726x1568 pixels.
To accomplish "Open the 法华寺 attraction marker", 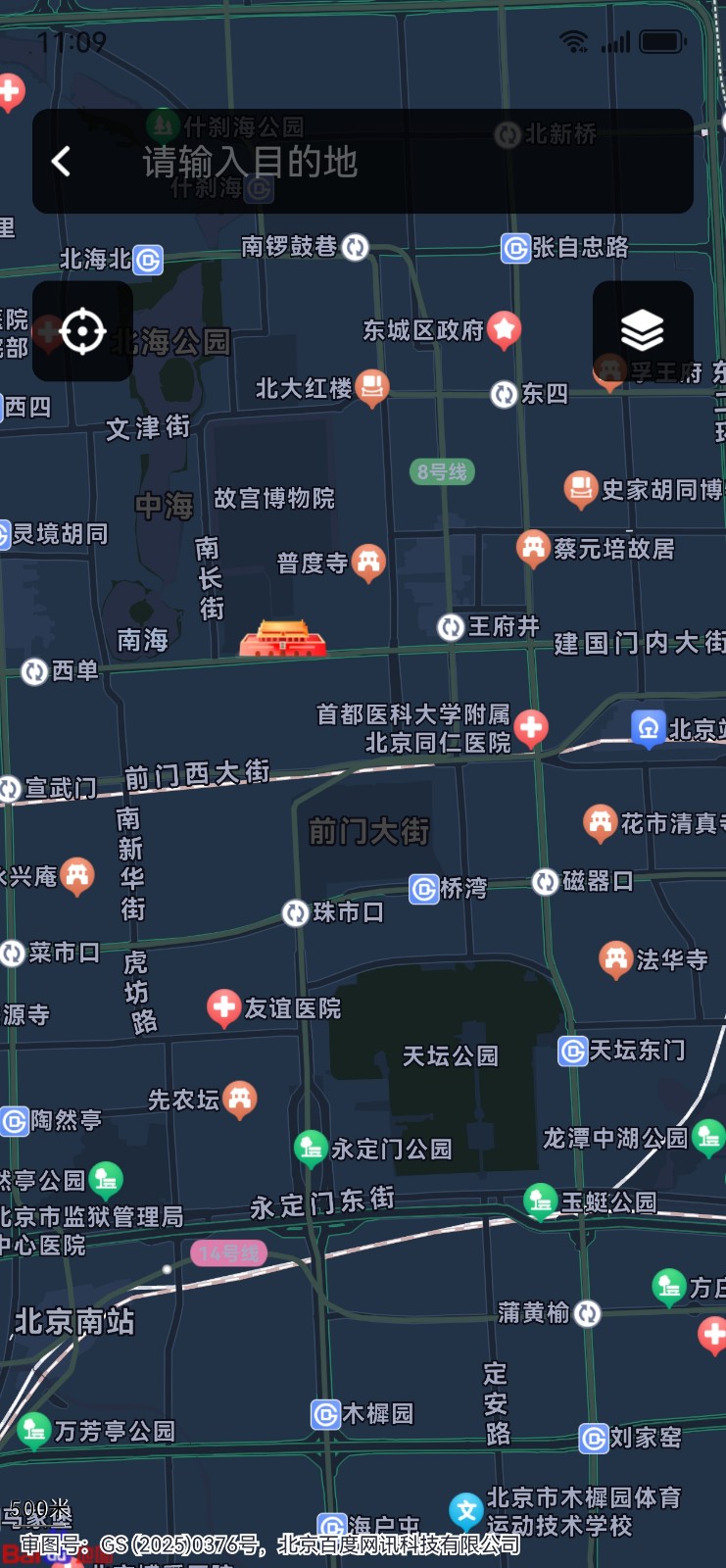I will [616, 958].
